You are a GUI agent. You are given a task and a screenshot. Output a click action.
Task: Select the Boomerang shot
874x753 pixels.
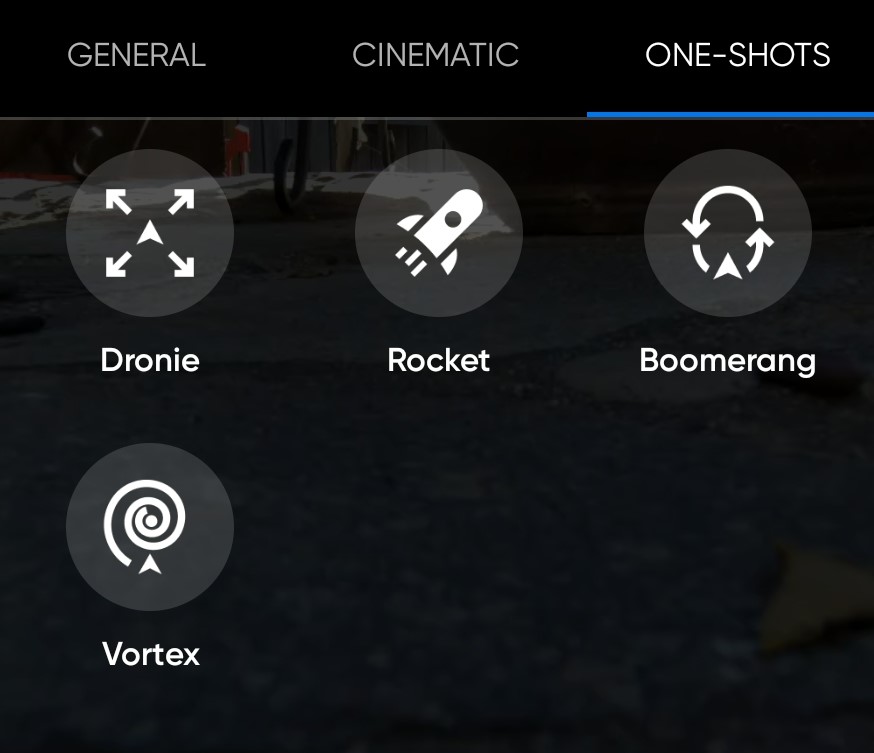727,234
